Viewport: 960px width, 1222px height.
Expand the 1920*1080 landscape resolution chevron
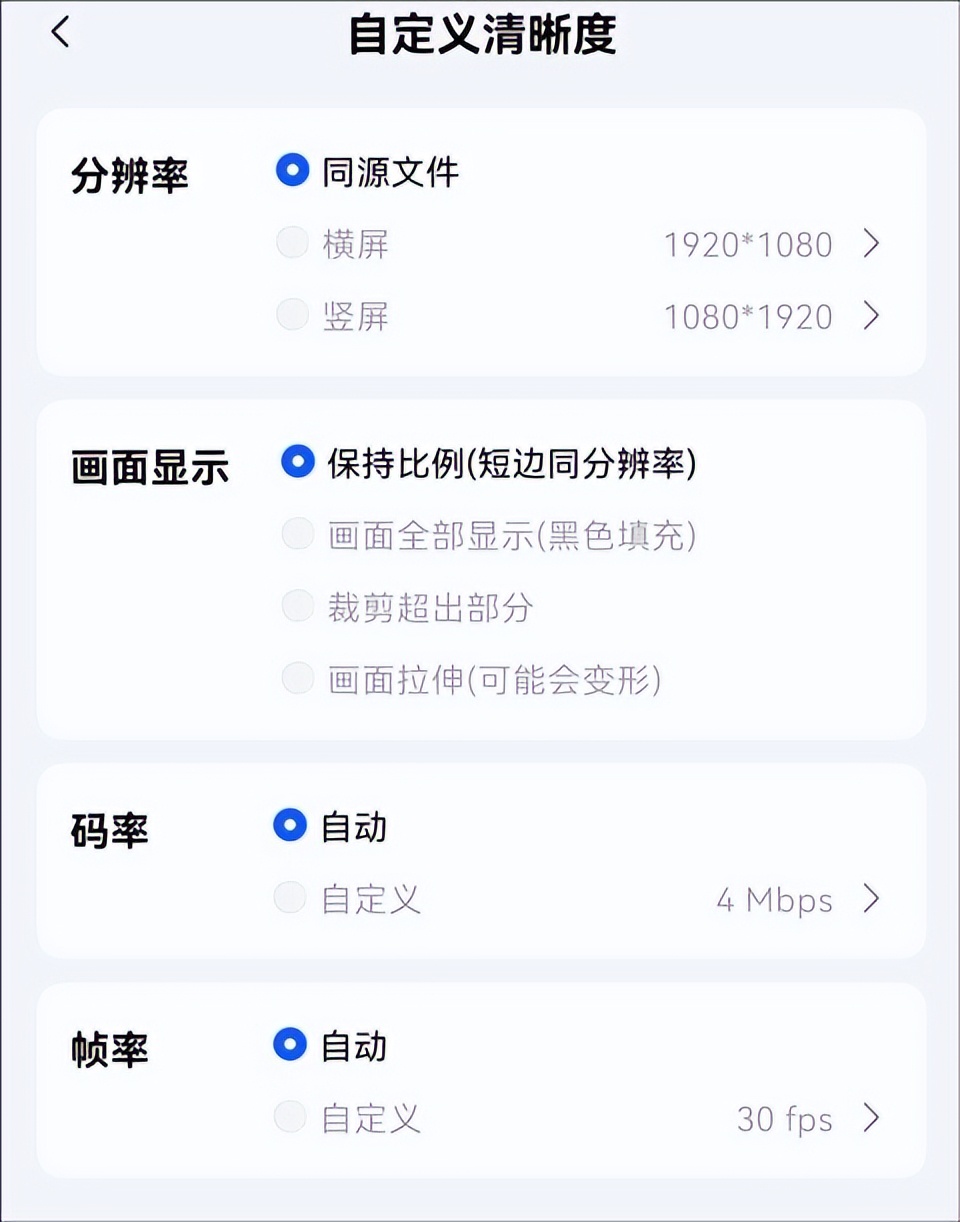[873, 244]
